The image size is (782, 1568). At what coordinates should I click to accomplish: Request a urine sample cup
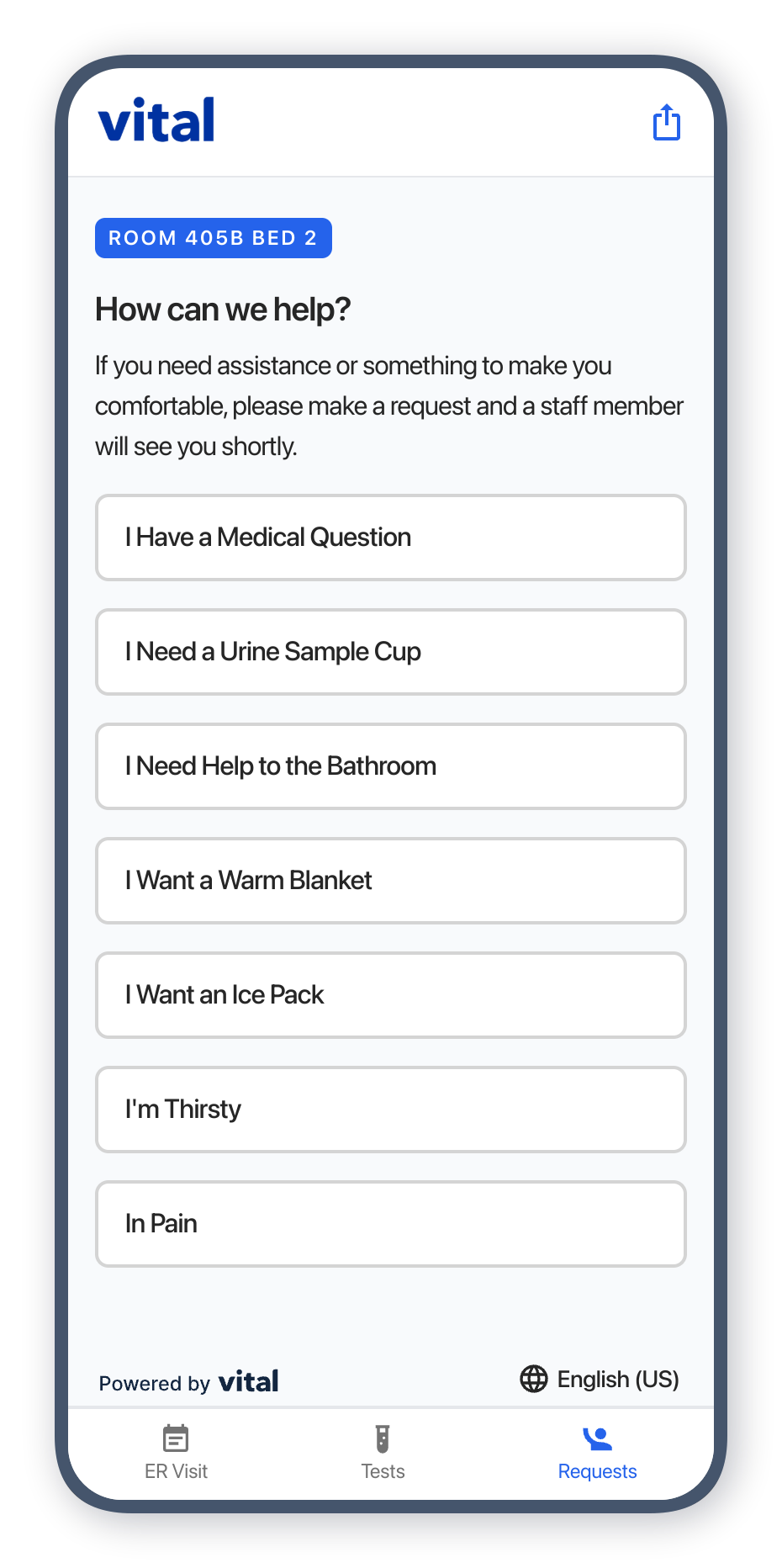tap(390, 652)
